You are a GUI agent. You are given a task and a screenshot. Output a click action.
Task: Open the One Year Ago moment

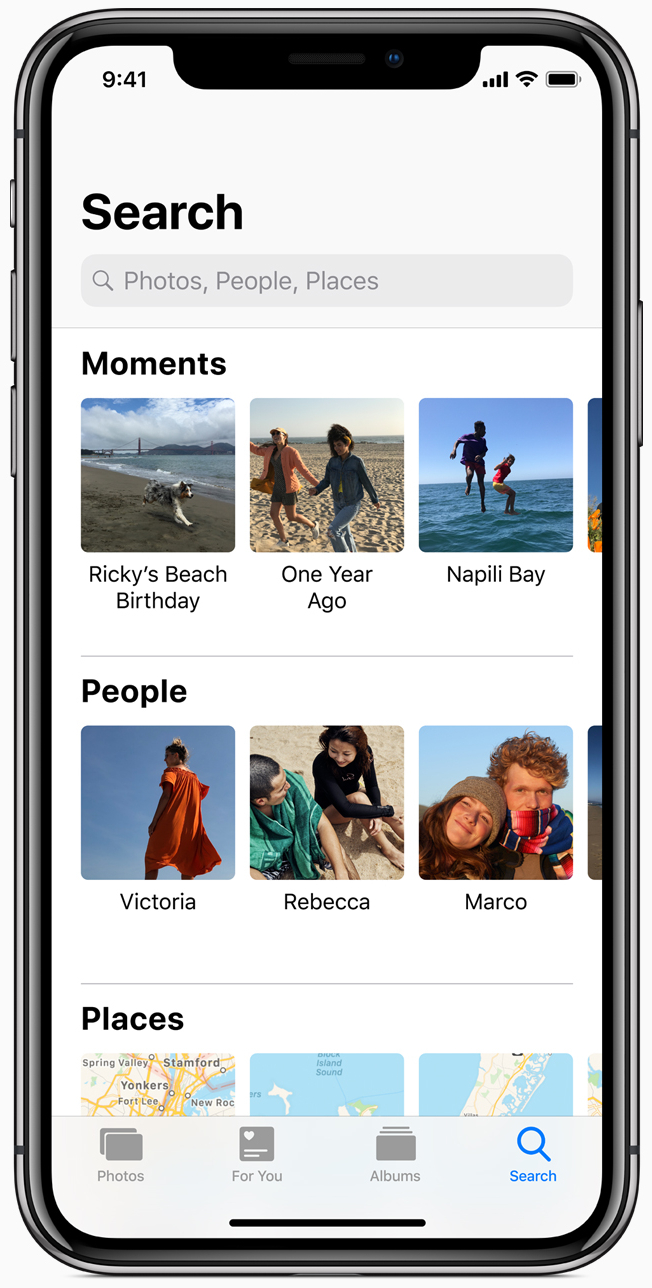[327, 475]
